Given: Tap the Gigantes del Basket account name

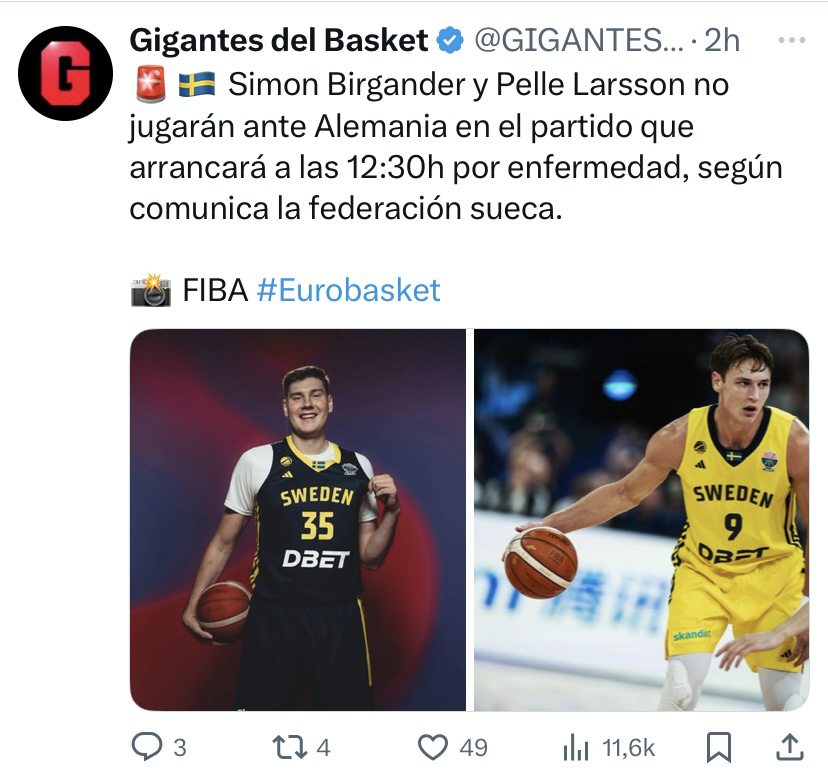Looking at the screenshot, I should (x=279, y=40).
